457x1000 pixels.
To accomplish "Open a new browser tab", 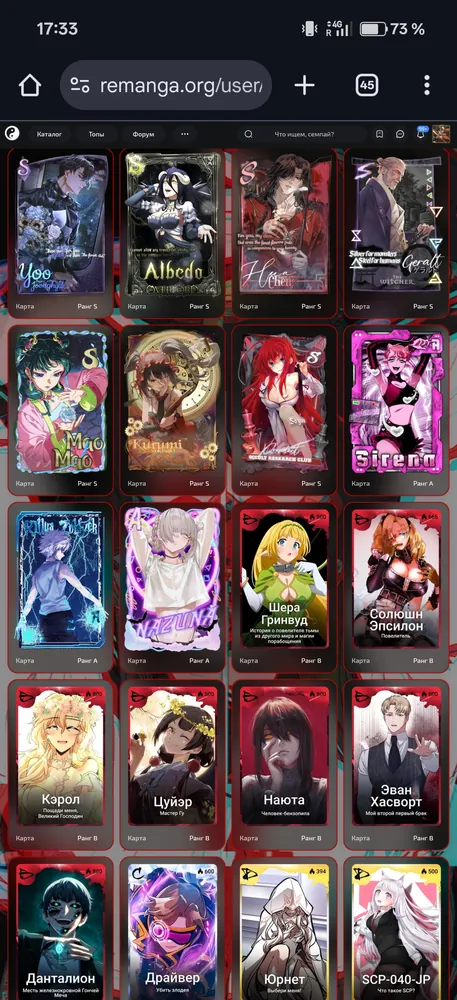I will coord(305,85).
